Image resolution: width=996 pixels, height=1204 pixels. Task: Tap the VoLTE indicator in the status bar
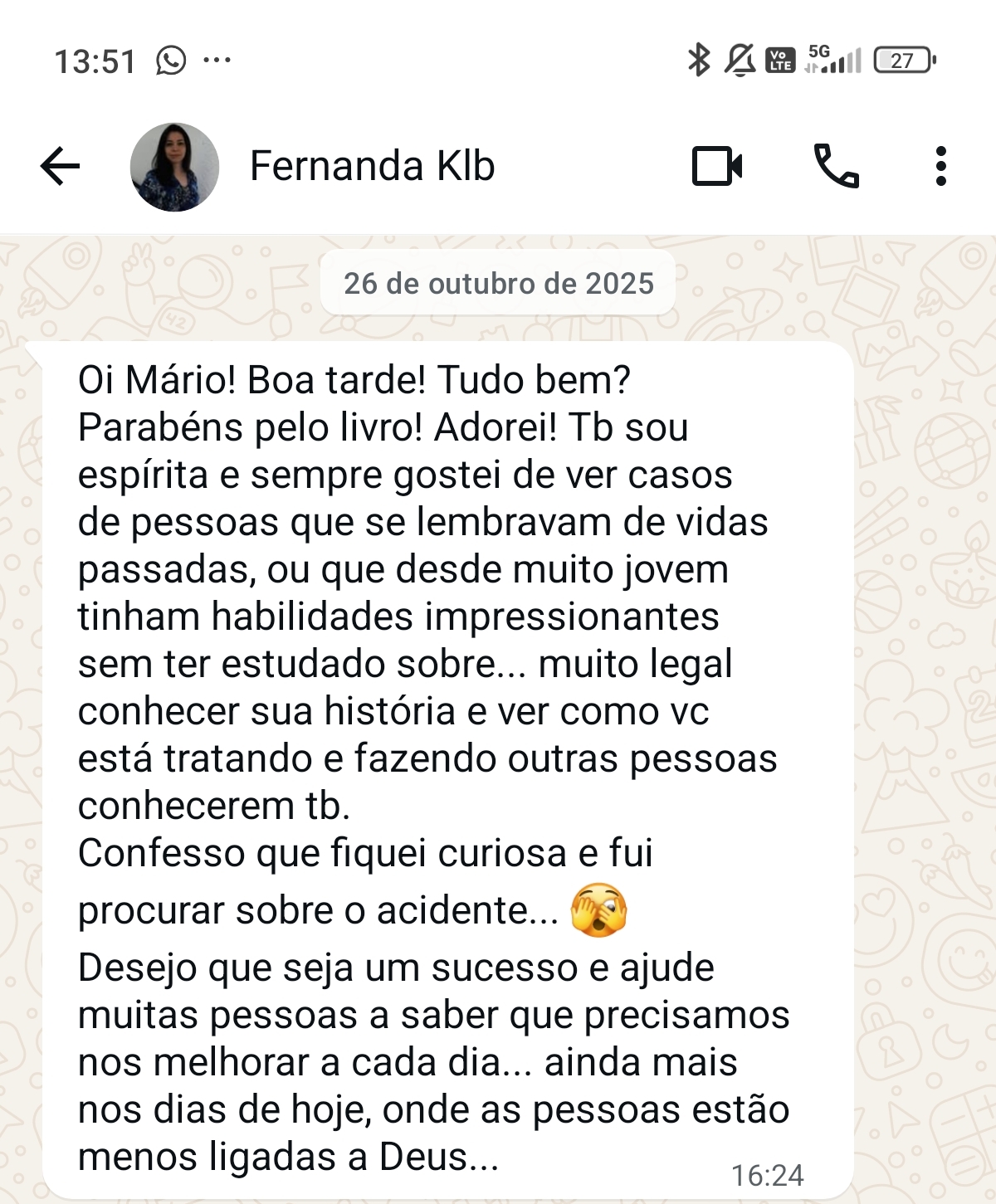779,60
